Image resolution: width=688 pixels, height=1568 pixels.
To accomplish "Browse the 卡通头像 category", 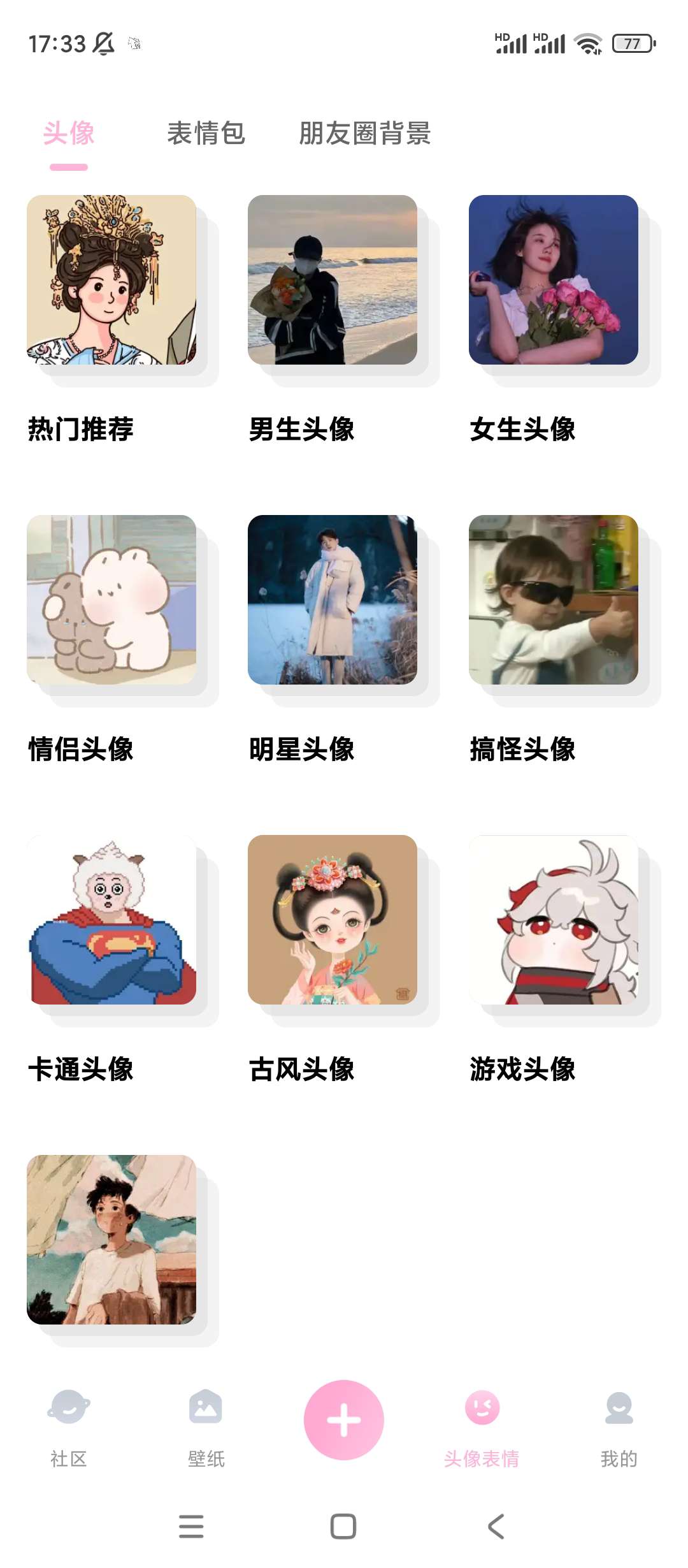I will click(x=111, y=920).
